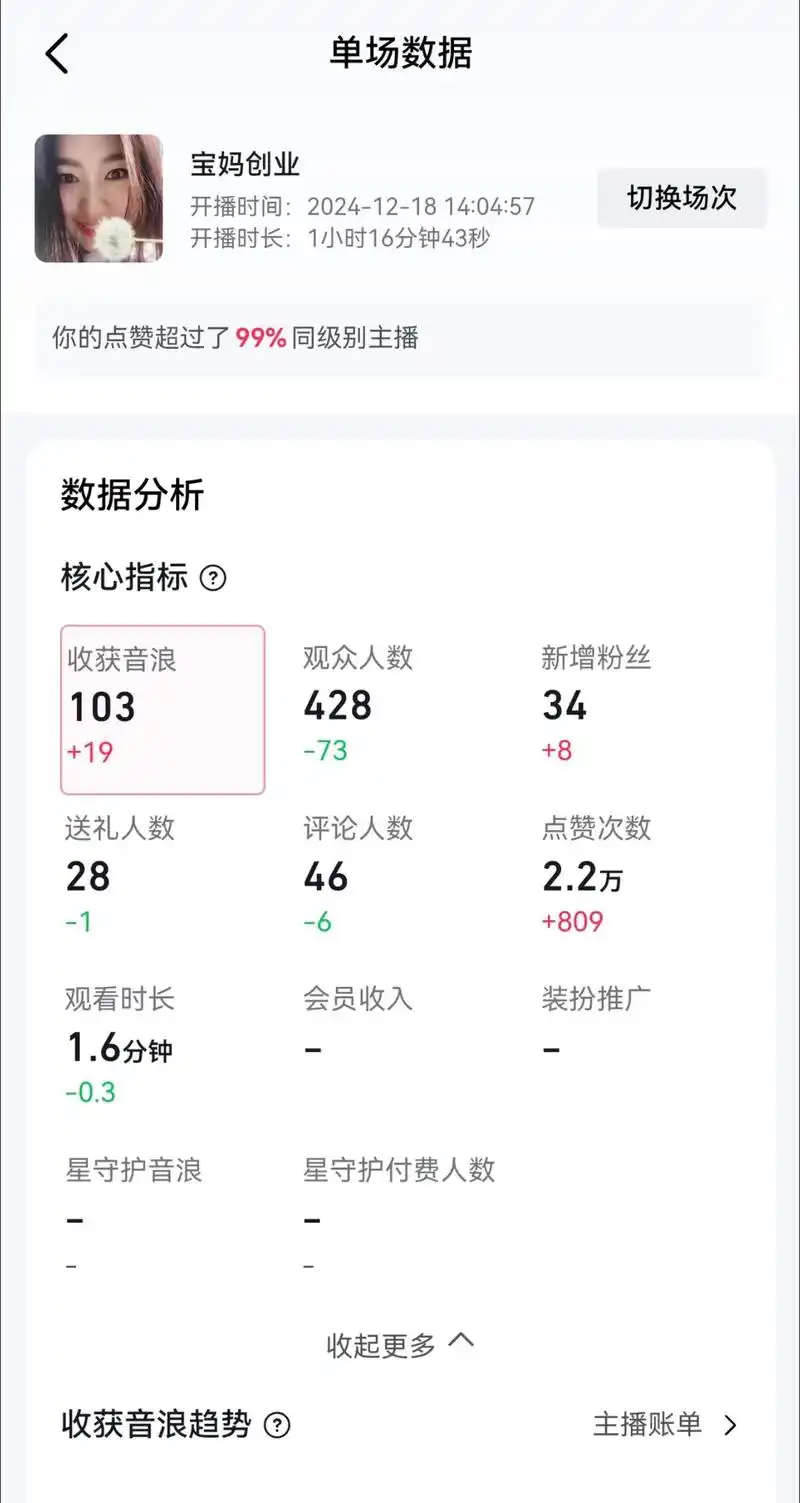800x1503 pixels.
Task: Open the 核心指标 help question-mark icon
Action: tap(216, 578)
